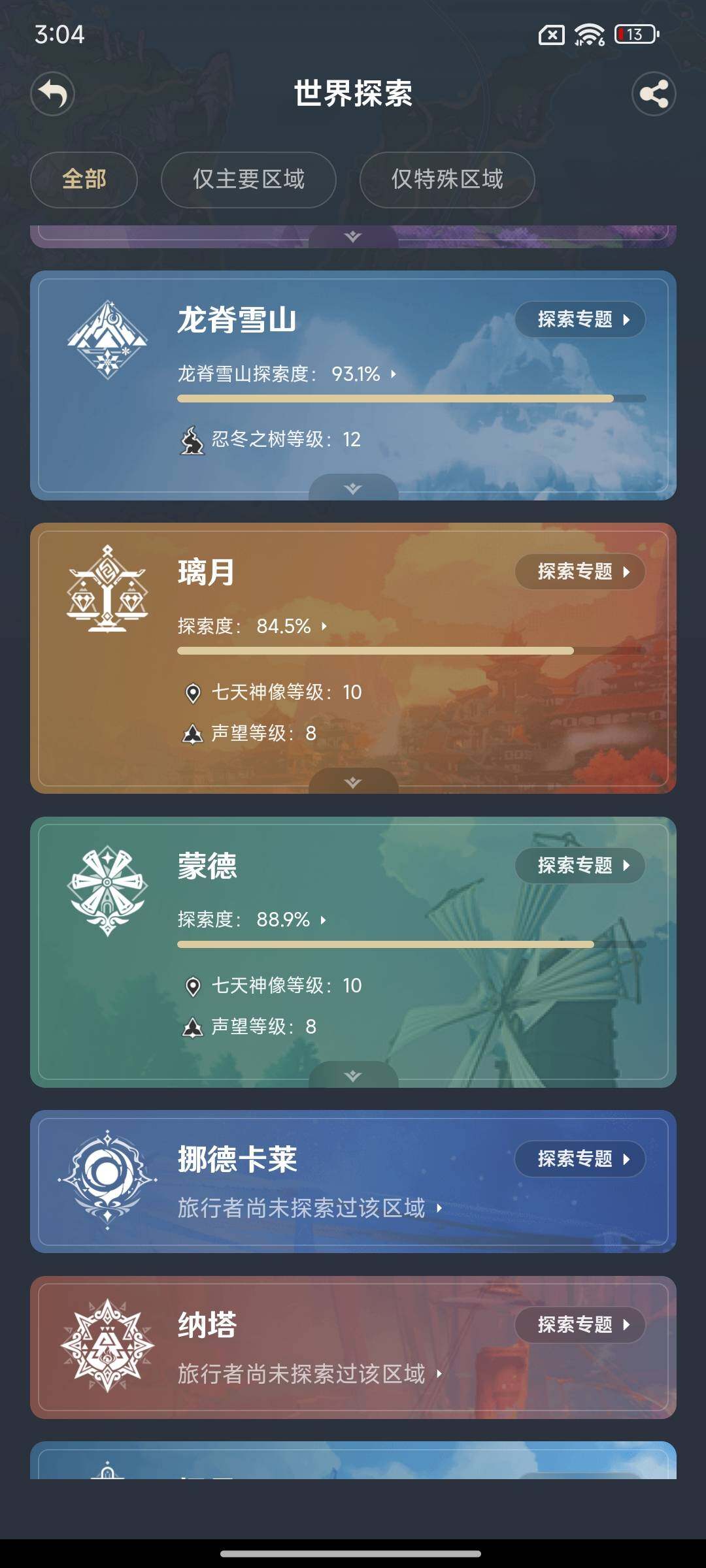Switch to the 仅特殊区域 filter tab
This screenshot has width=706, height=1568.
[448, 180]
